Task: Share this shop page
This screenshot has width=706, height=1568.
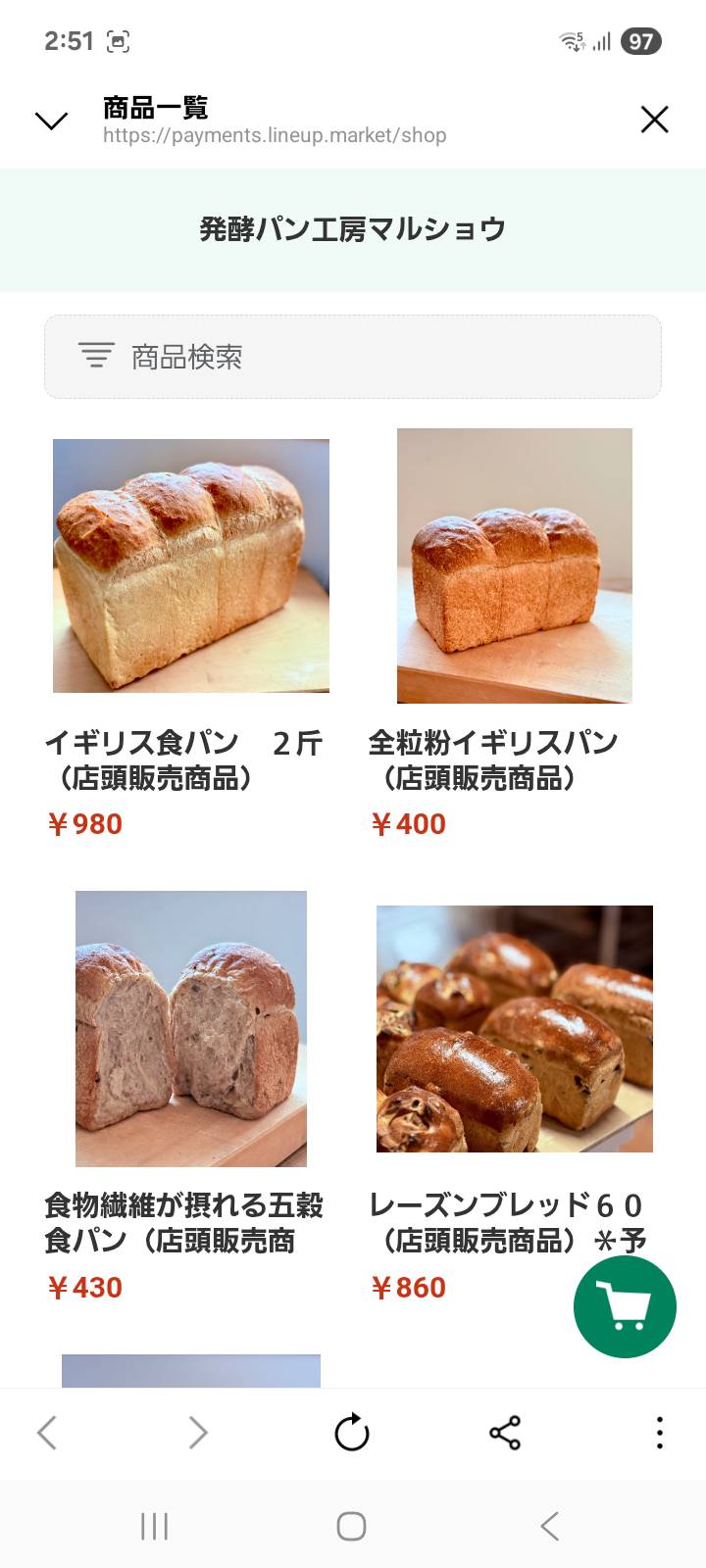Action: pos(505,1433)
